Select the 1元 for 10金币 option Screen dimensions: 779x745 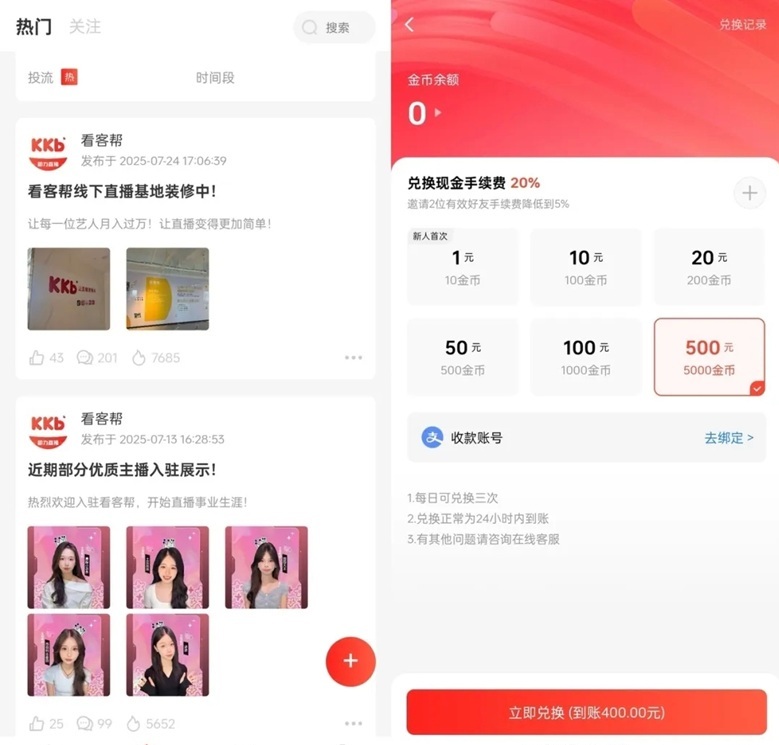[x=462, y=267]
